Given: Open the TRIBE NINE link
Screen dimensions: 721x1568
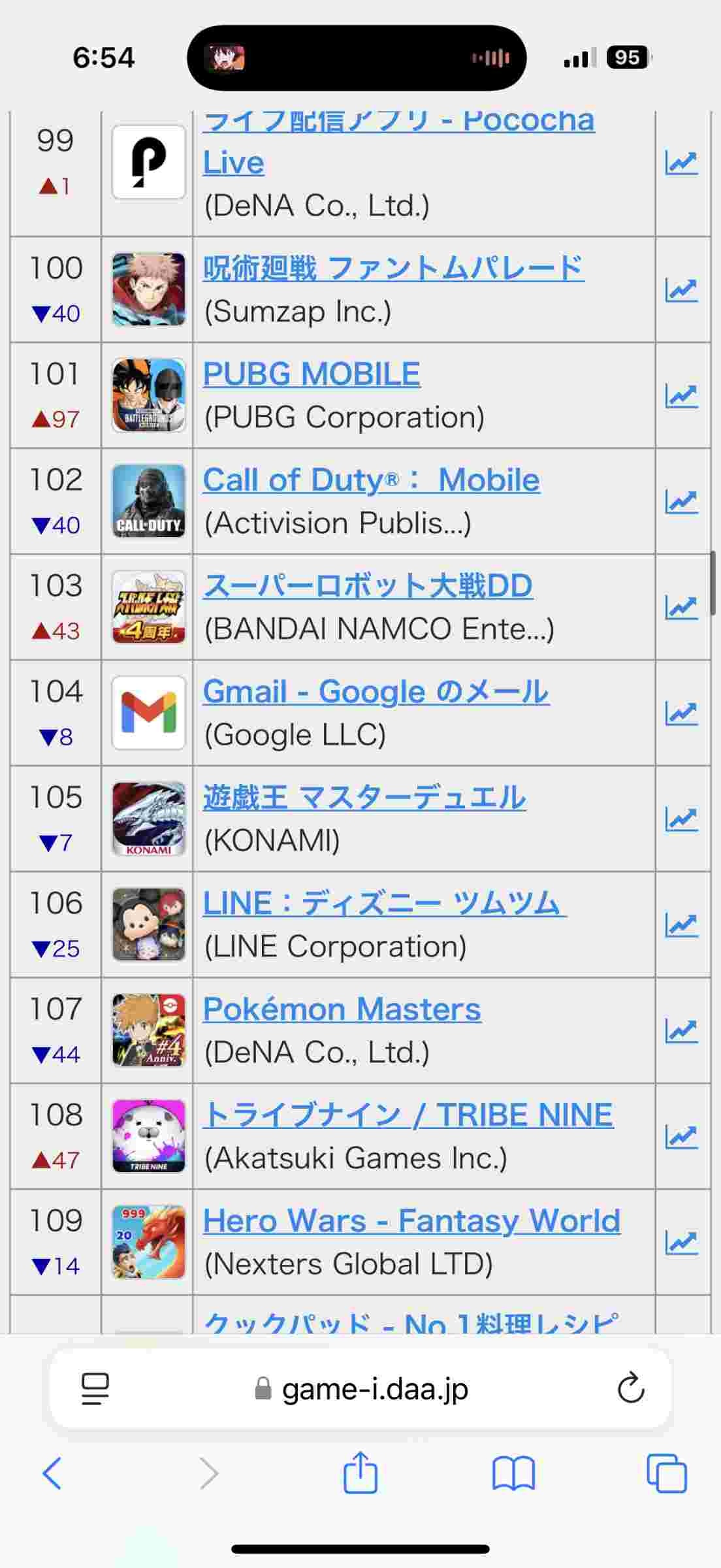Looking at the screenshot, I should (408, 1115).
